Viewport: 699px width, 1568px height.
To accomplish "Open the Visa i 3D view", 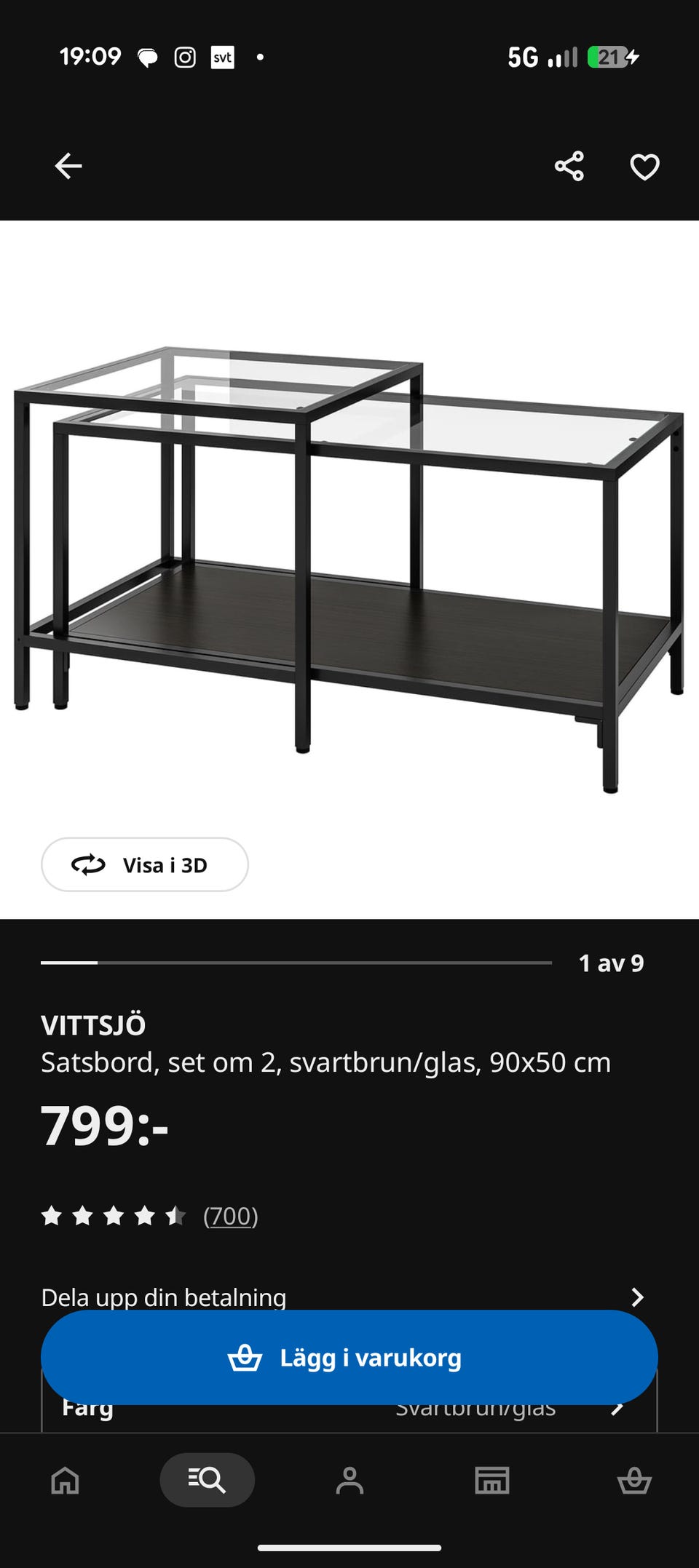I will click(x=145, y=864).
